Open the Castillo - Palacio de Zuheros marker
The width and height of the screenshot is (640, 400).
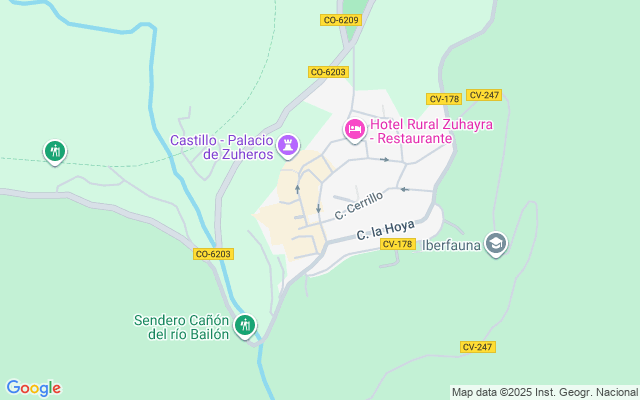289,147
